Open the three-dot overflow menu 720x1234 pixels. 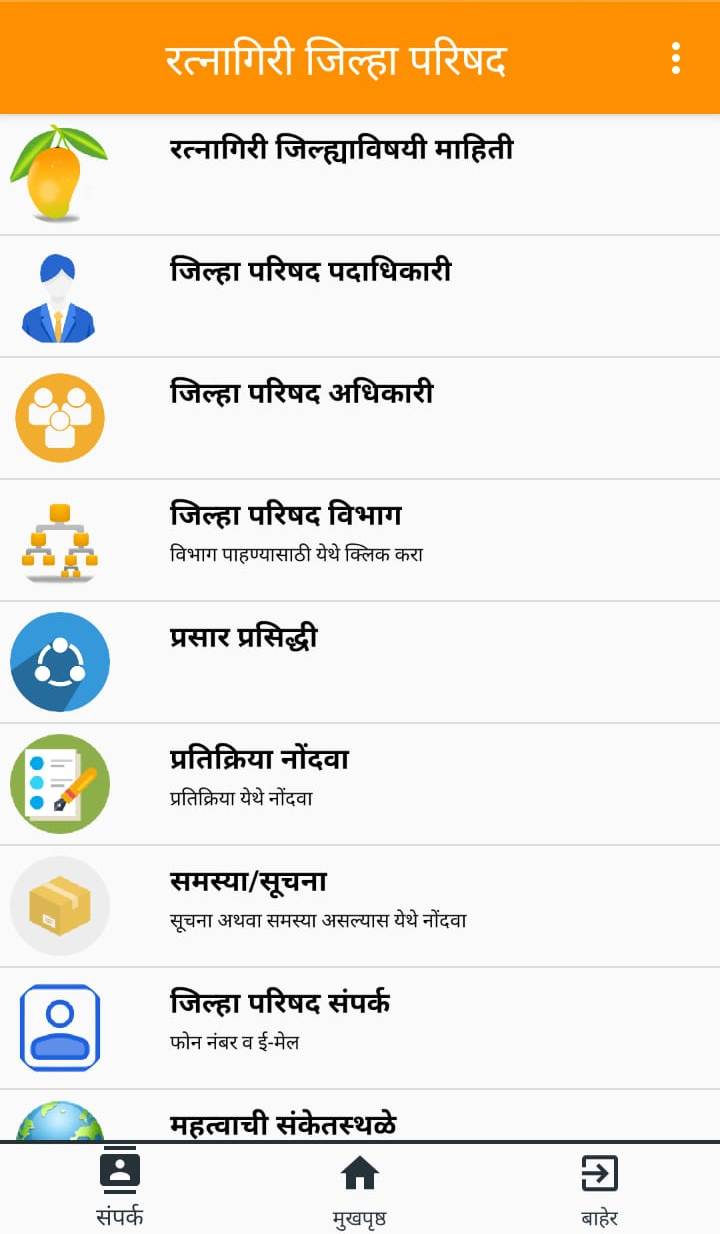[x=676, y=58]
